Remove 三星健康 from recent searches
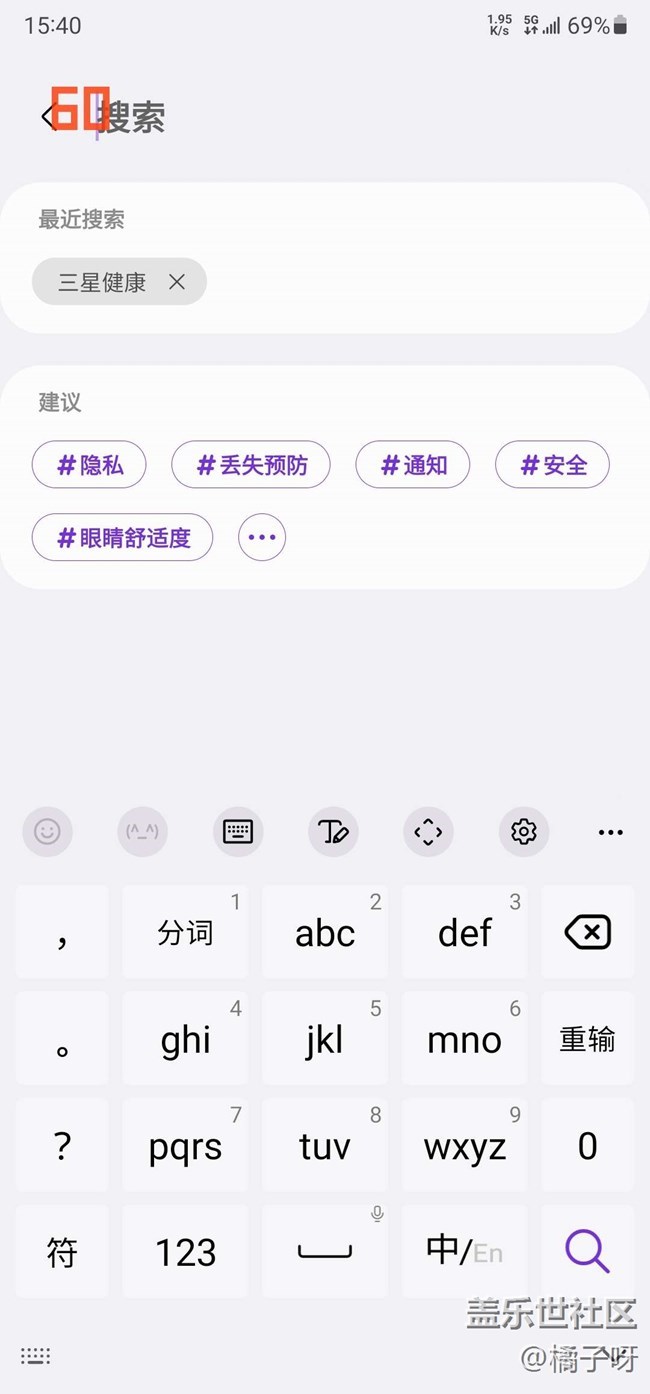This screenshot has height=1394, width=650. 177,282
